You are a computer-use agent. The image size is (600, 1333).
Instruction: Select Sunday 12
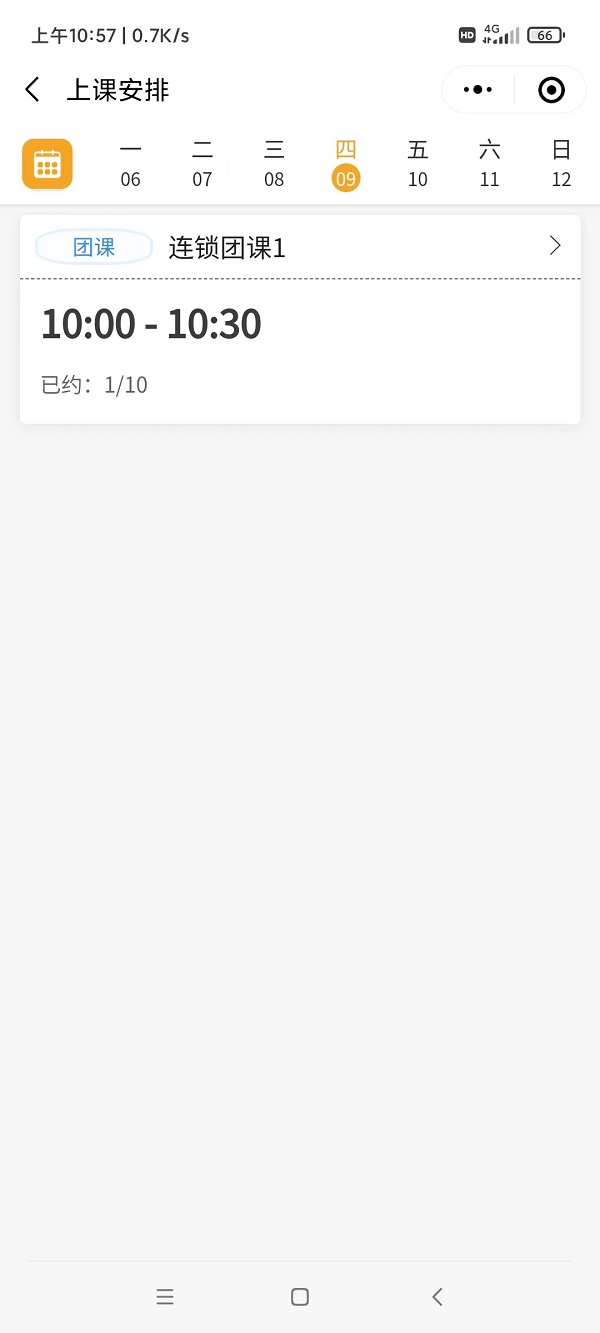click(x=561, y=165)
